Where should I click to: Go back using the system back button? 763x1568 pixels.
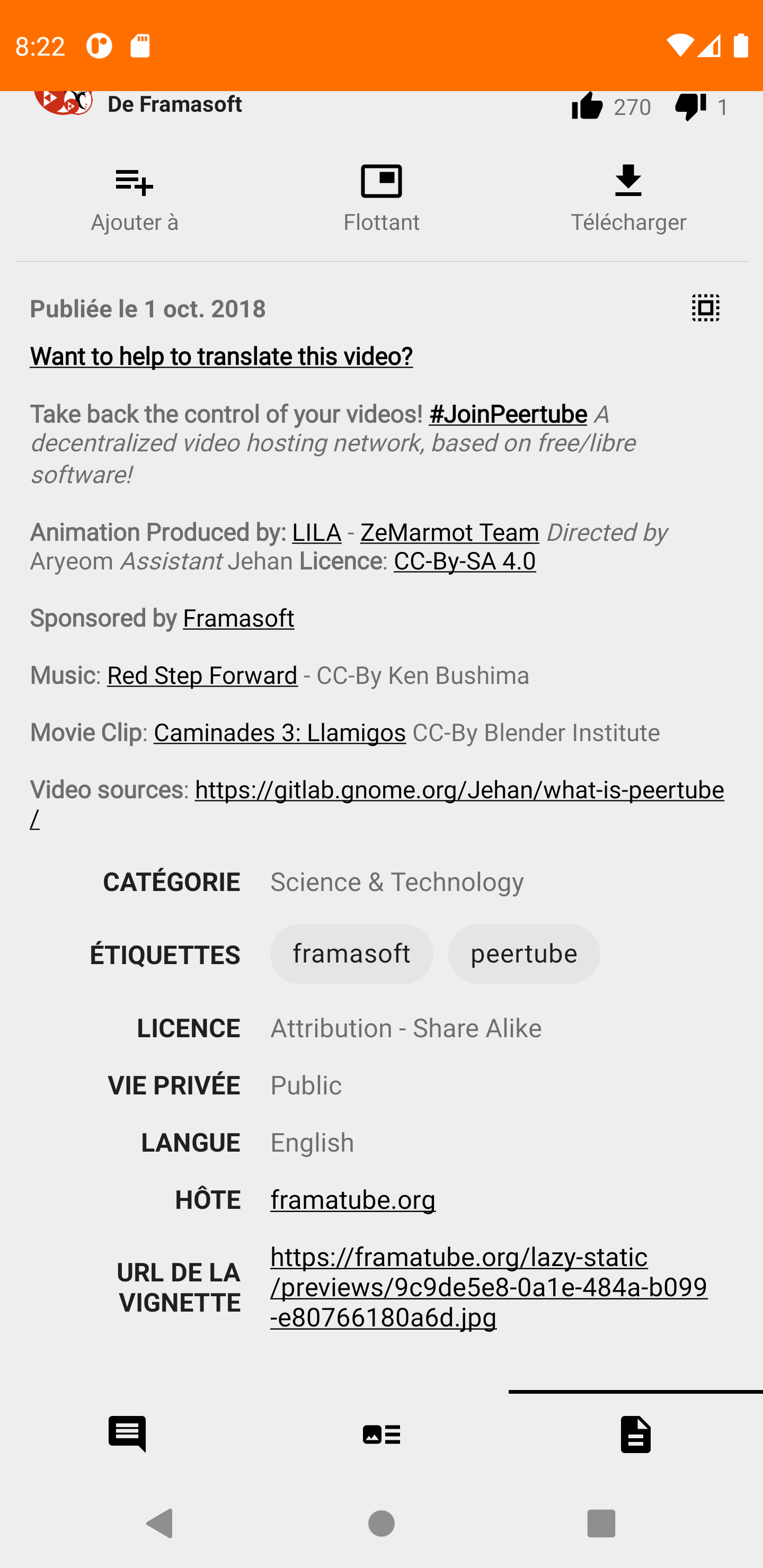click(x=160, y=1523)
